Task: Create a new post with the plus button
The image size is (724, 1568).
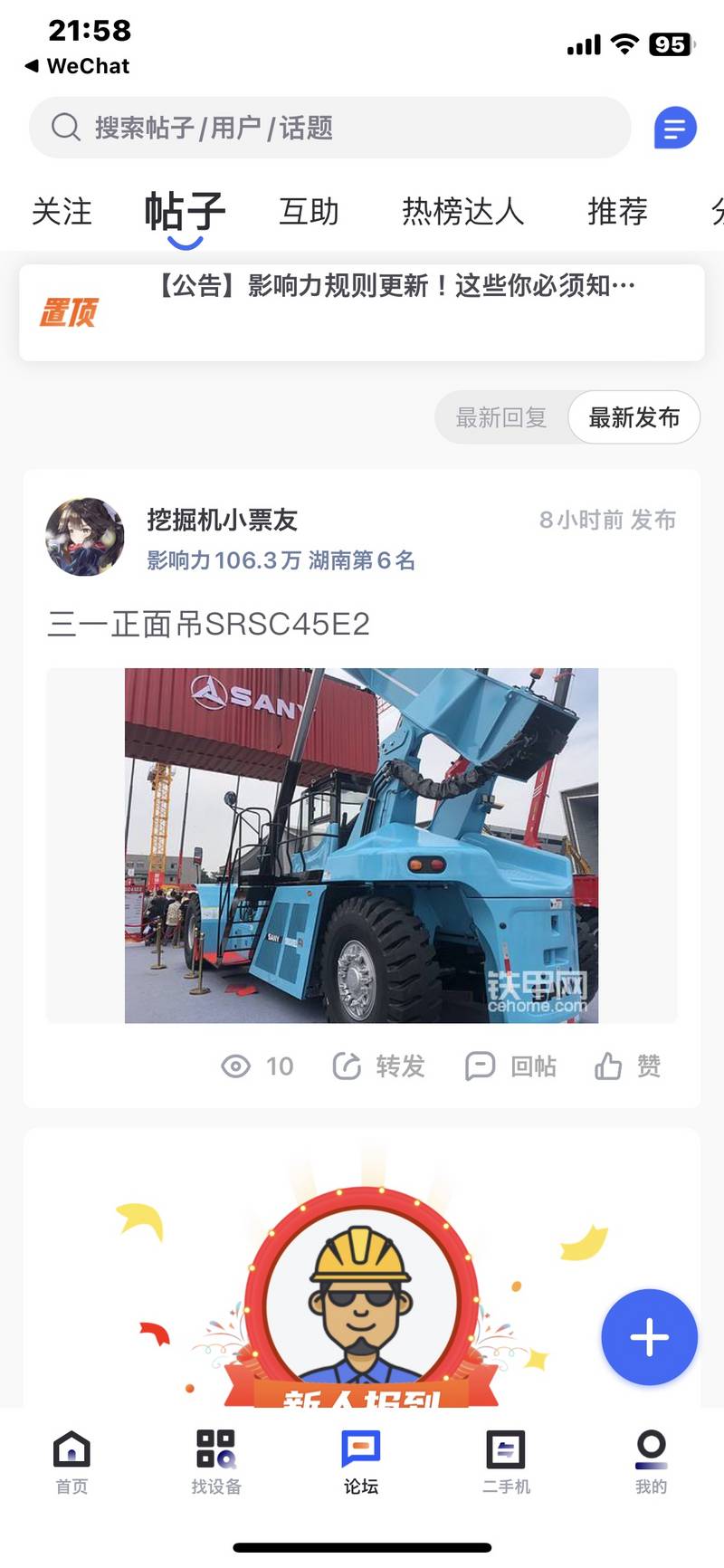Action: pyautogui.click(x=649, y=1337)
